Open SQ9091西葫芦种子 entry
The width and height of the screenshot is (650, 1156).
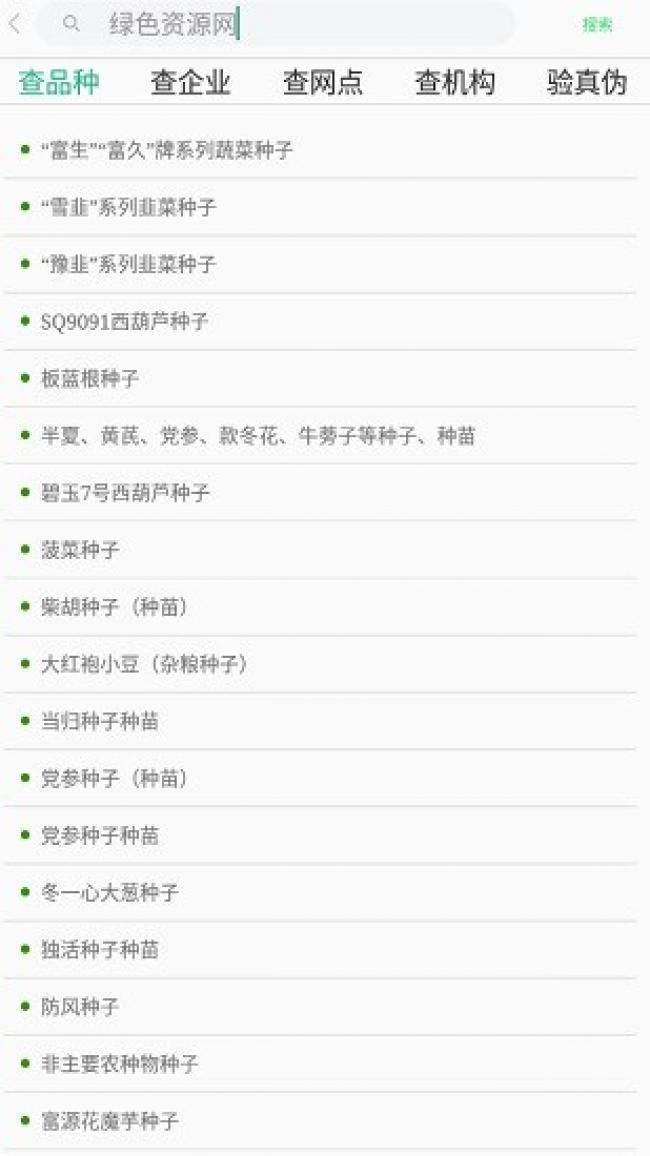pyautogui.click(x=321, y=321)
